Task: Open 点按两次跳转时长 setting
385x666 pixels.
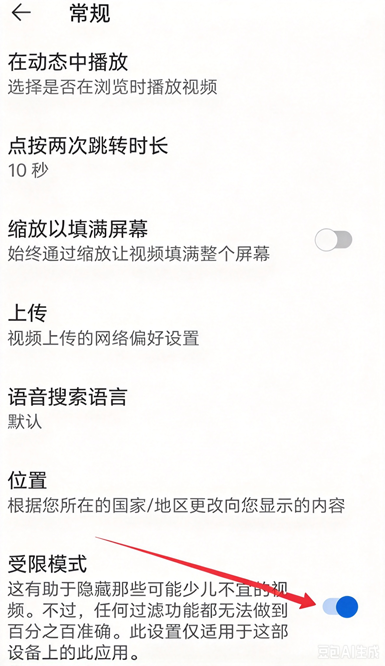Action: [x=192, y=158]
